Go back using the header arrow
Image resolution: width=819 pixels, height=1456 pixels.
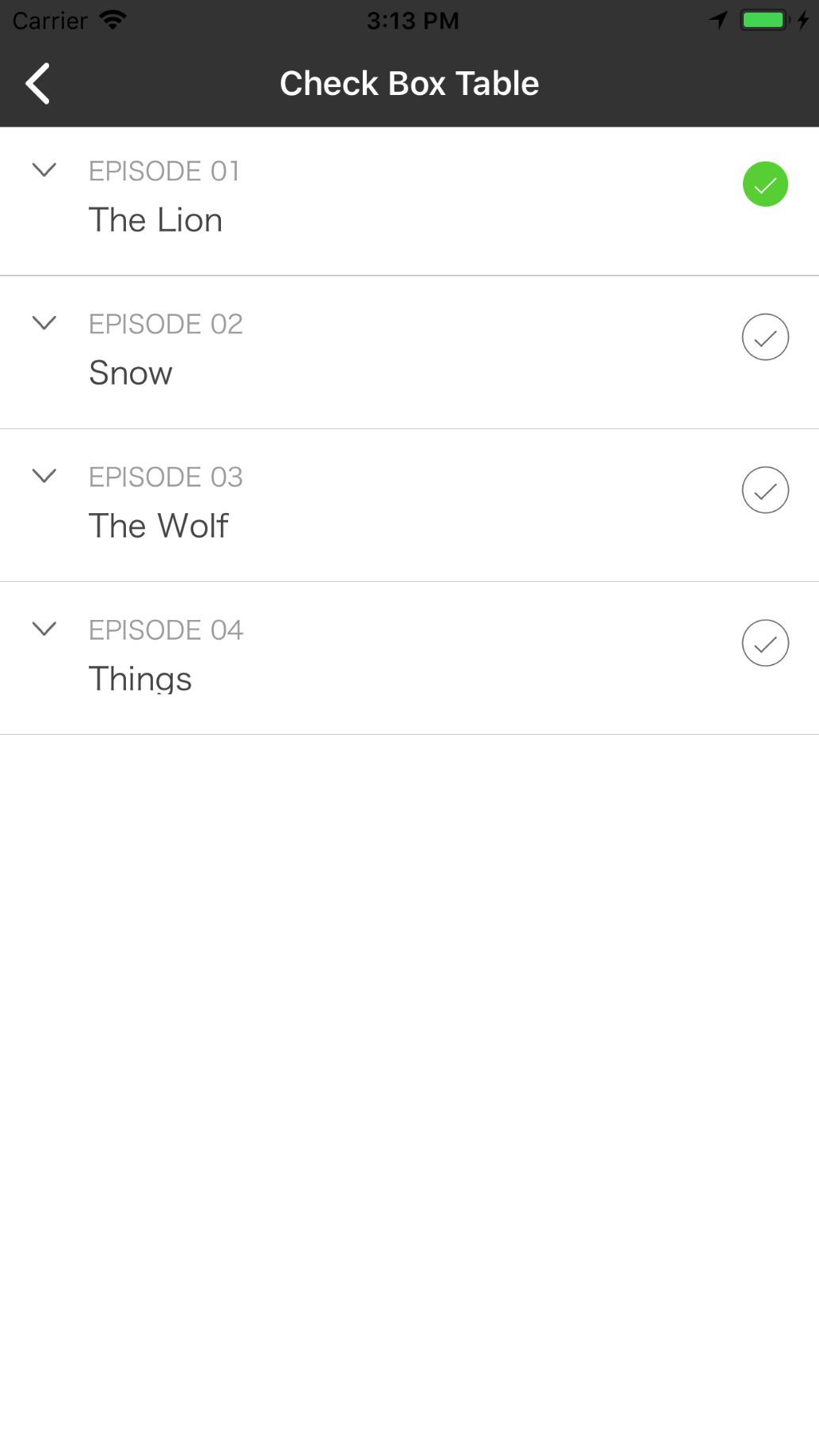point(38,83)
